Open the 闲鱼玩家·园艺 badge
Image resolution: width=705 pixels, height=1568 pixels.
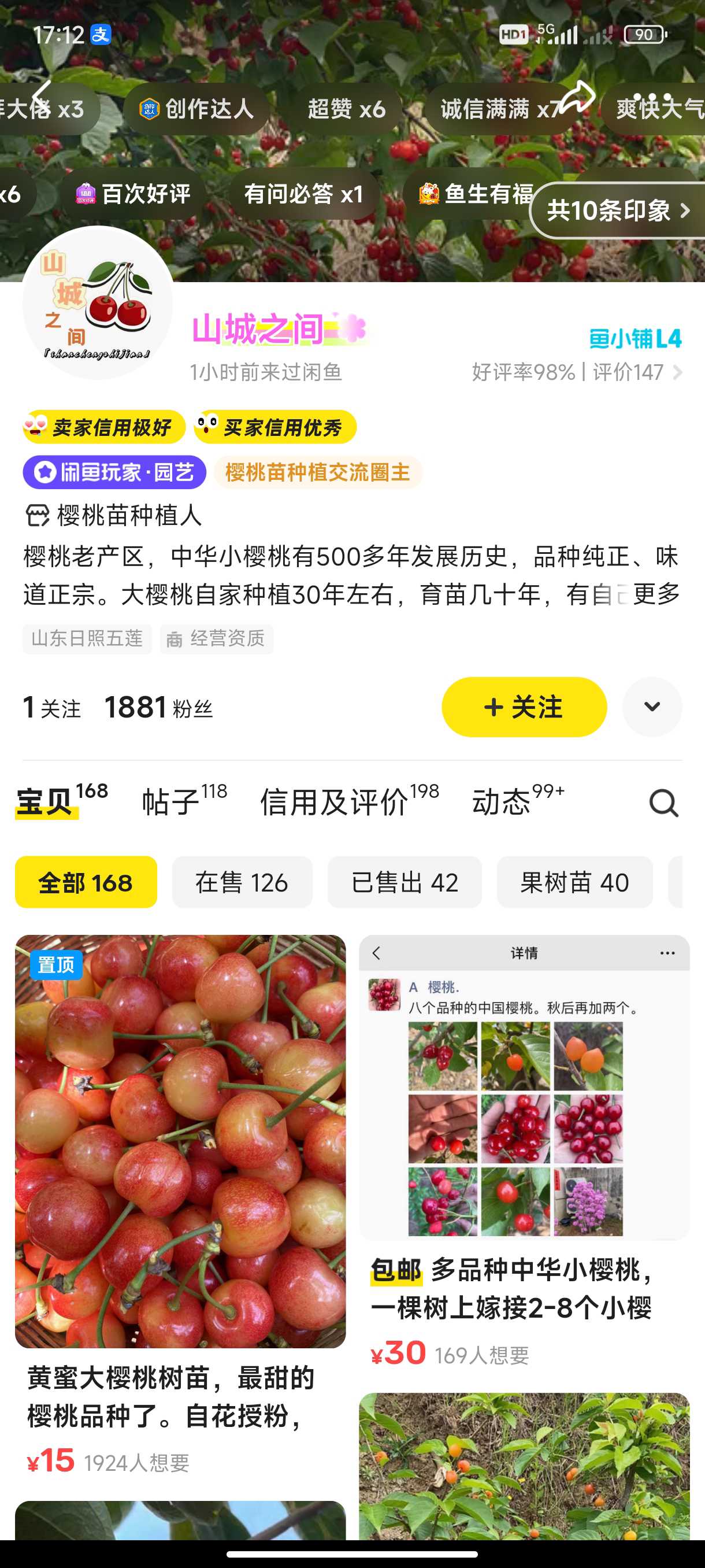coord(114,472)
